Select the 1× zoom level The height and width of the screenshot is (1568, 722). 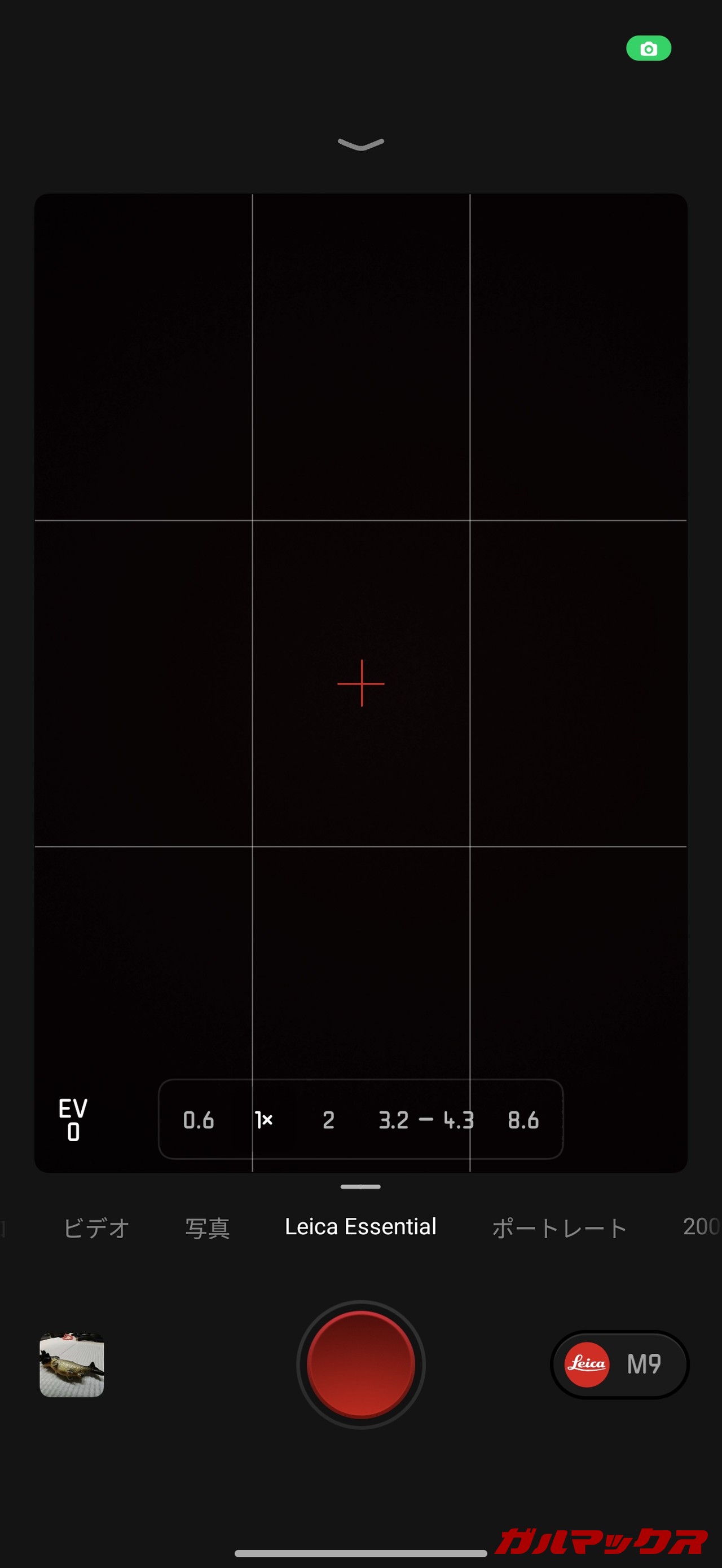(x=263, y=1120)
